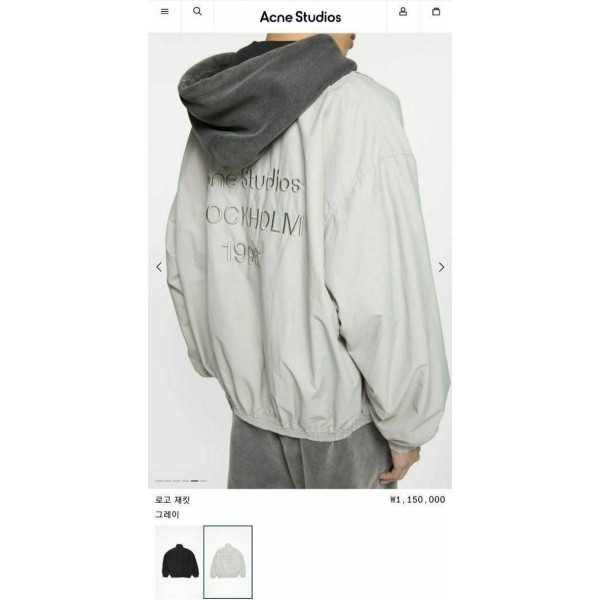Viewport: 600px width, 600px height.
Task: Show the next product image
Action: [442, 267]
